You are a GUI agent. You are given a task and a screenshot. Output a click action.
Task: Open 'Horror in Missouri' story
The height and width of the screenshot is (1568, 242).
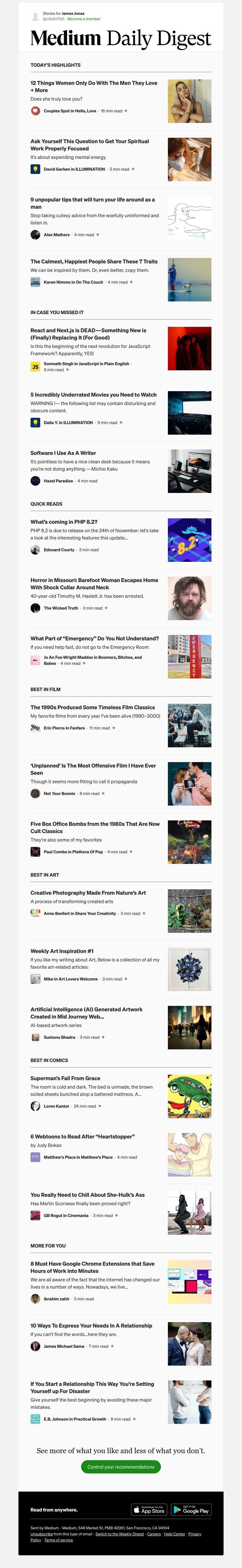94,584
